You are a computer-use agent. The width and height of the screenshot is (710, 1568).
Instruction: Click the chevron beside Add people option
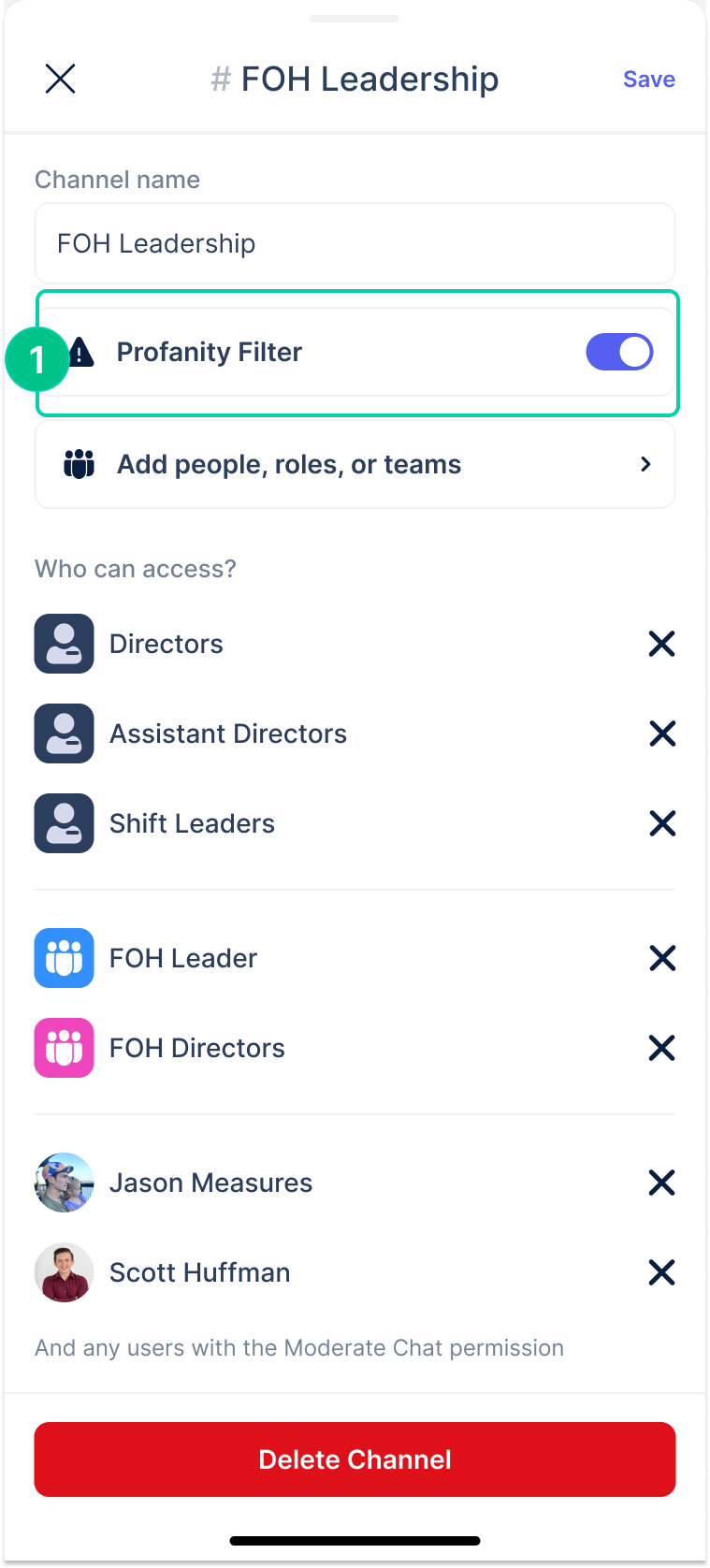coord(645,463)
